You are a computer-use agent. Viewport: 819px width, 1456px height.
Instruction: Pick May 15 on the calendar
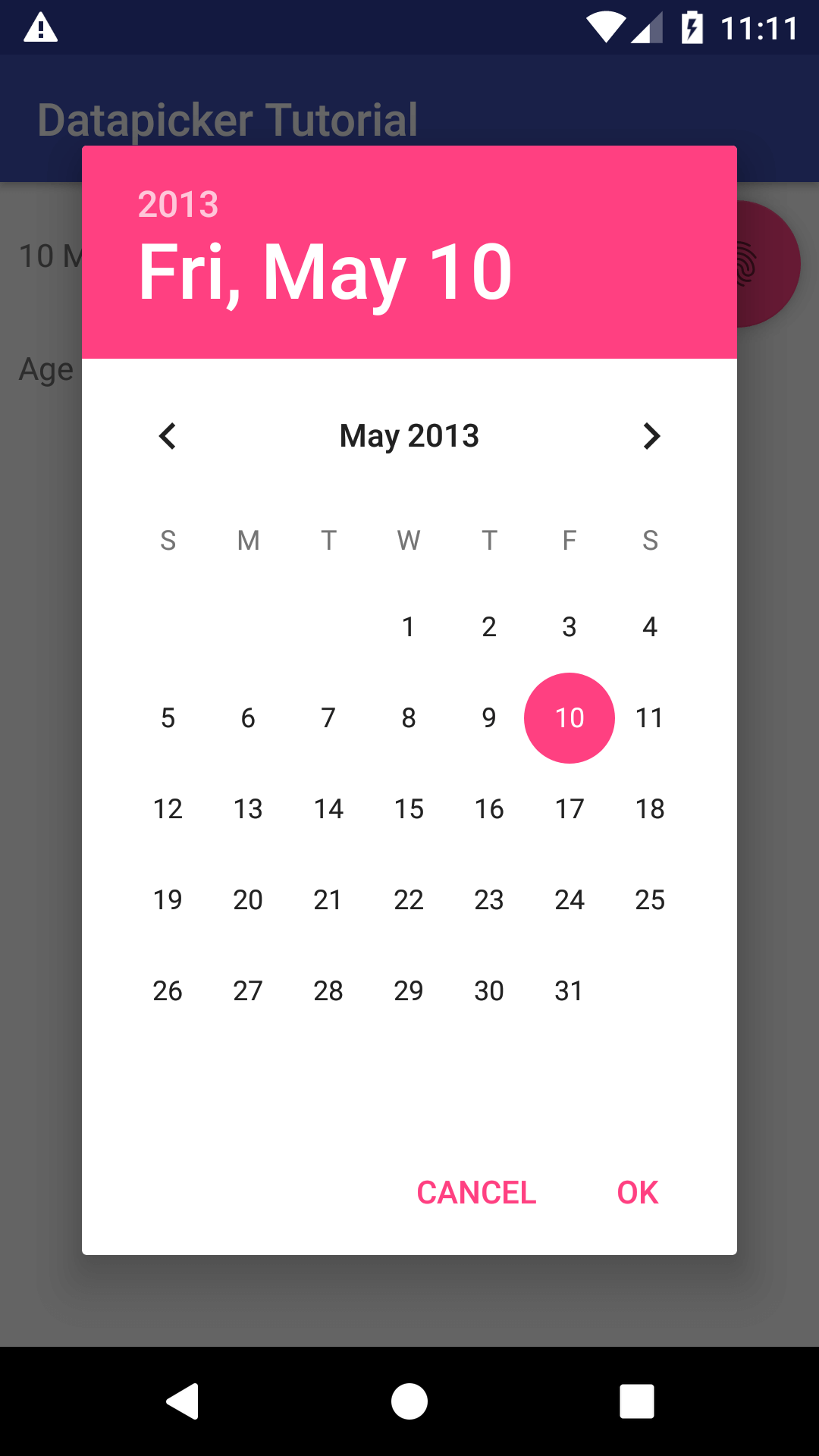coord(409,809)
